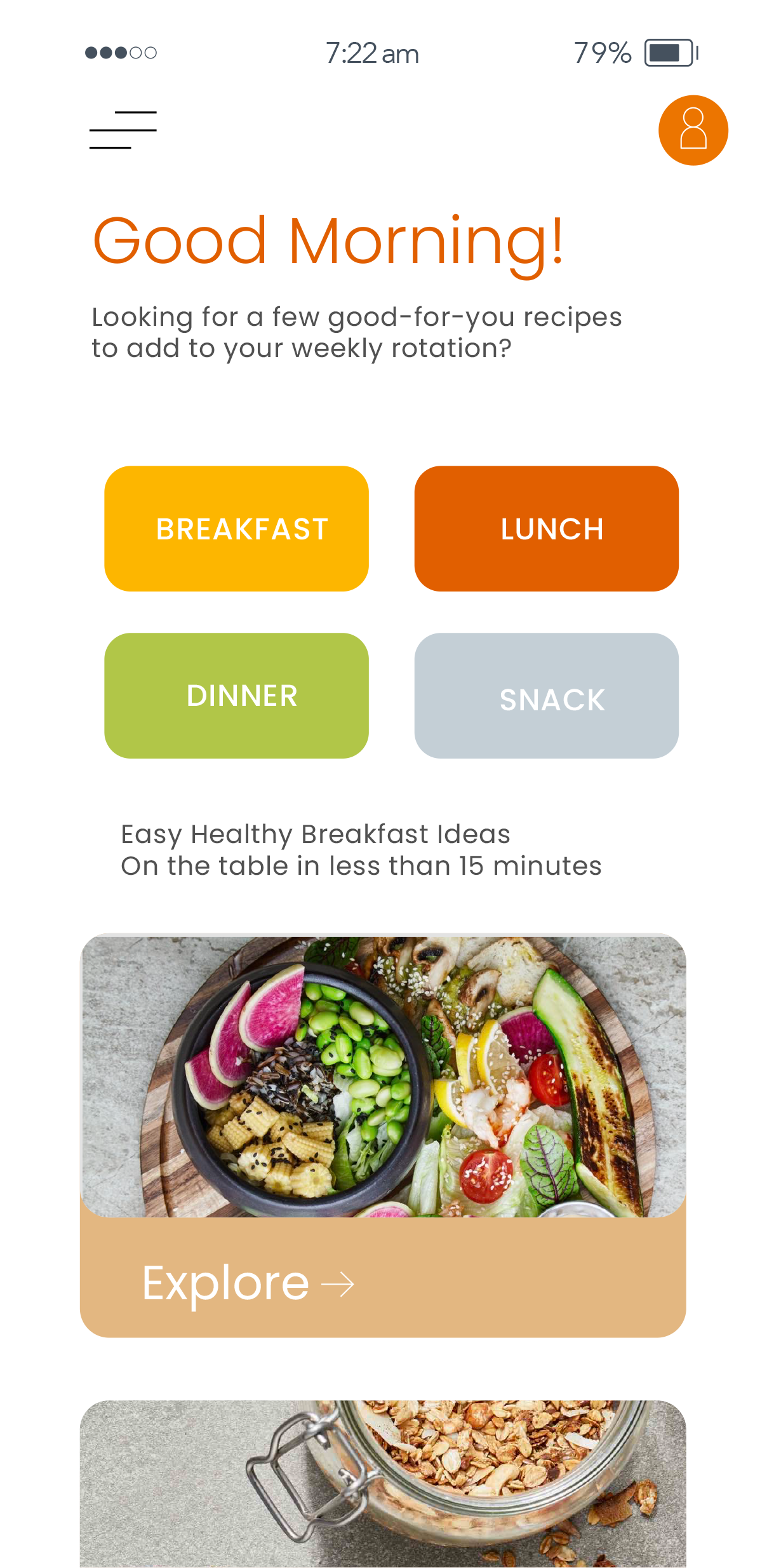
Task: Open the veggie bowl recipe card
Action: point(383,1075)
